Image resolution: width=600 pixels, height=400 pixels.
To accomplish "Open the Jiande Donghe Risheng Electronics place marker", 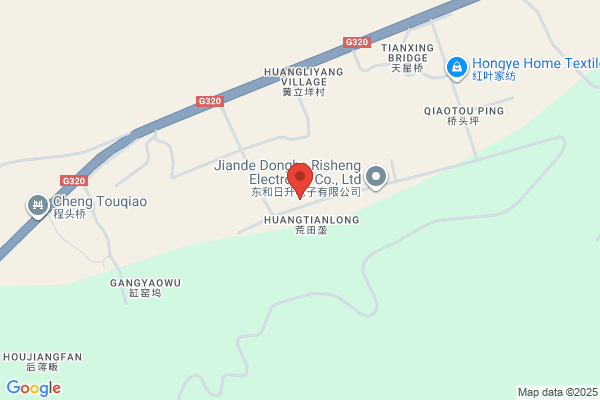I will [x=376, y=177].
